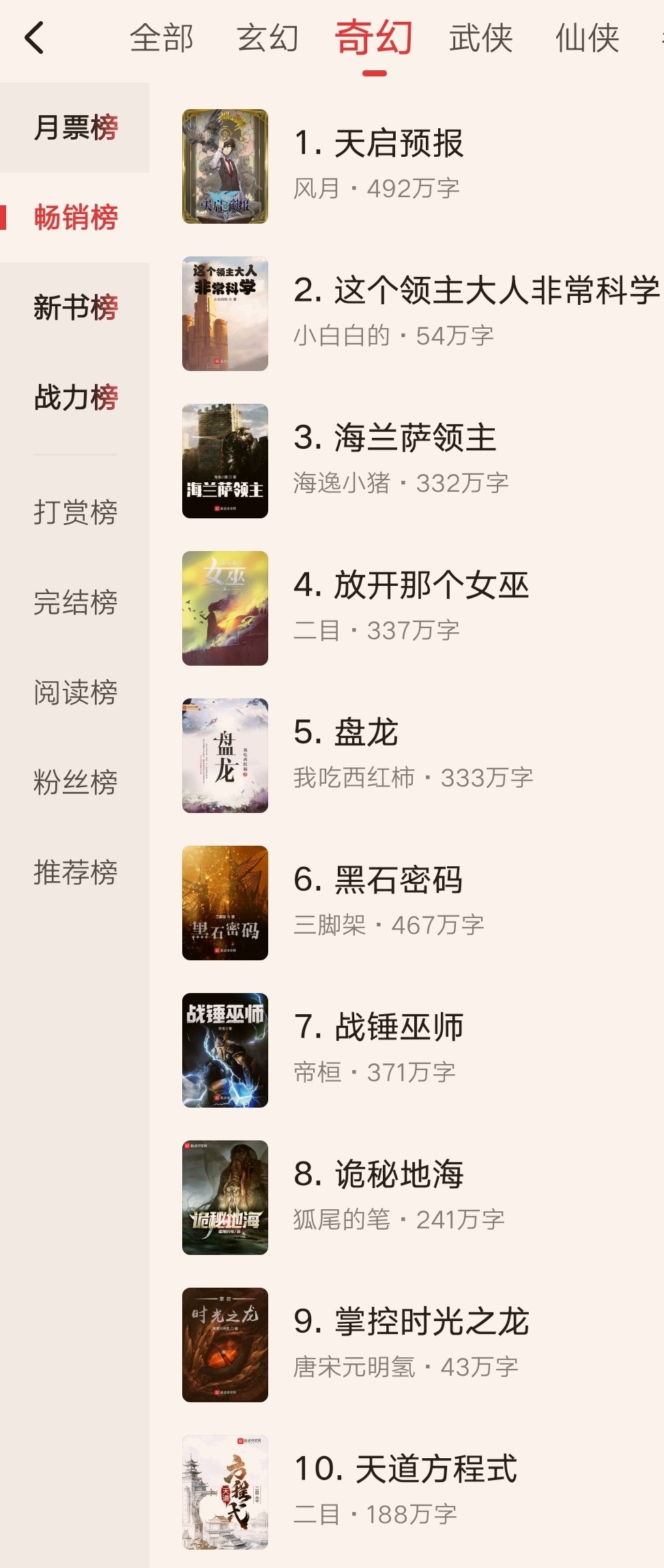
Task: Switch to the 玄幻 category tab
Action: point(268,38)
